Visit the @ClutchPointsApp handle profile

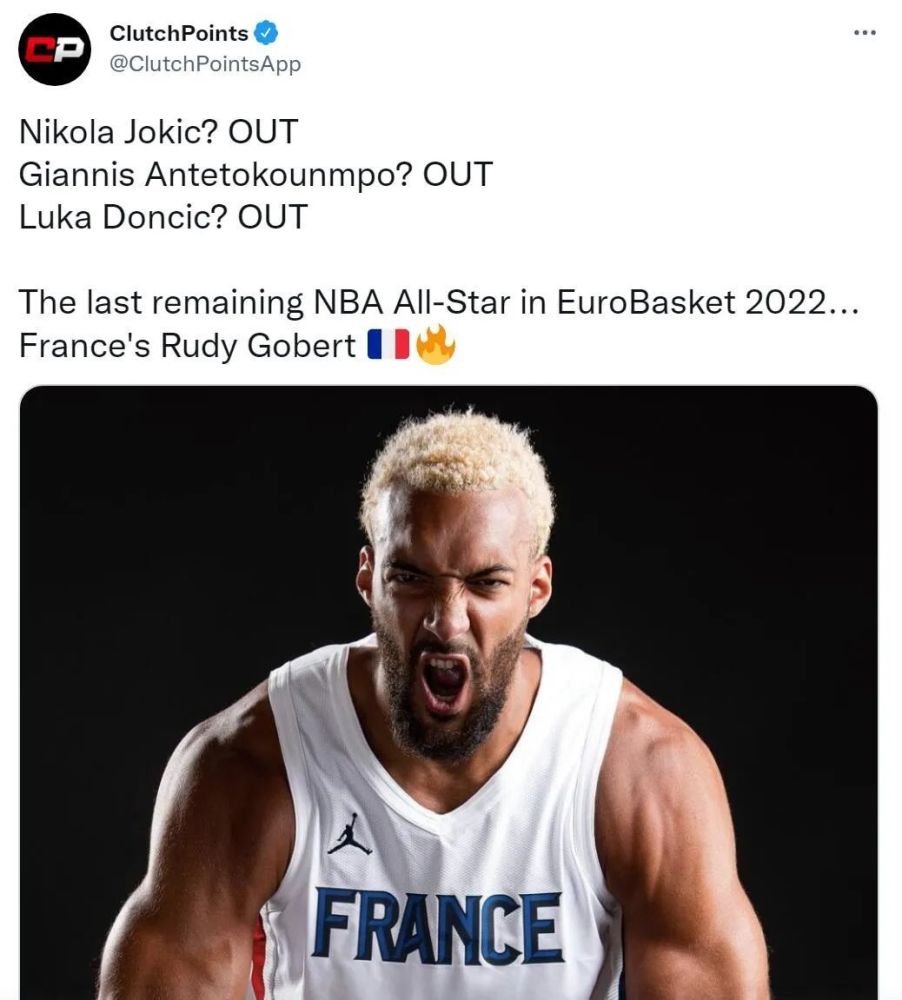coord(205,64)
